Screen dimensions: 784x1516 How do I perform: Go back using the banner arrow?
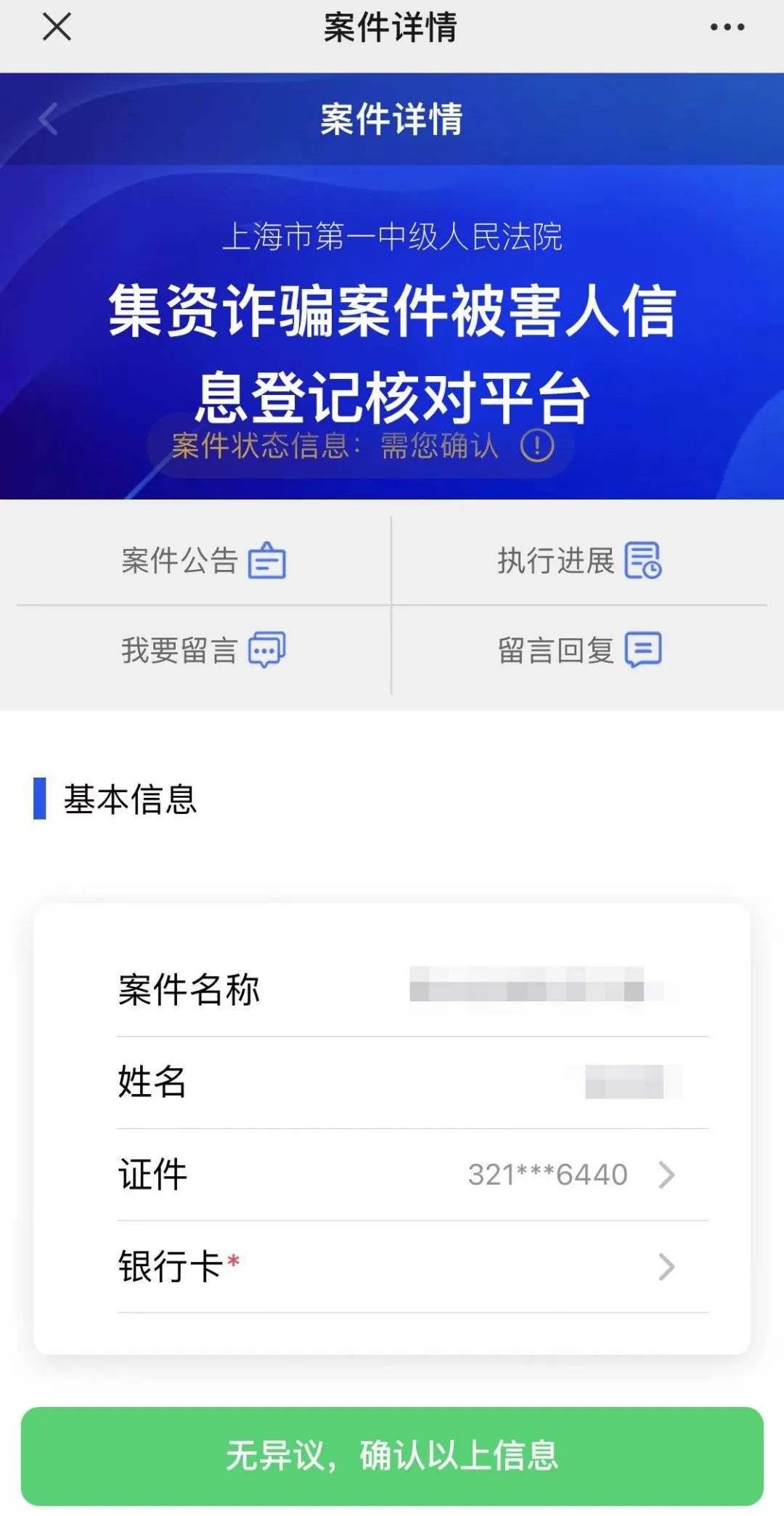tap(48, 119)
